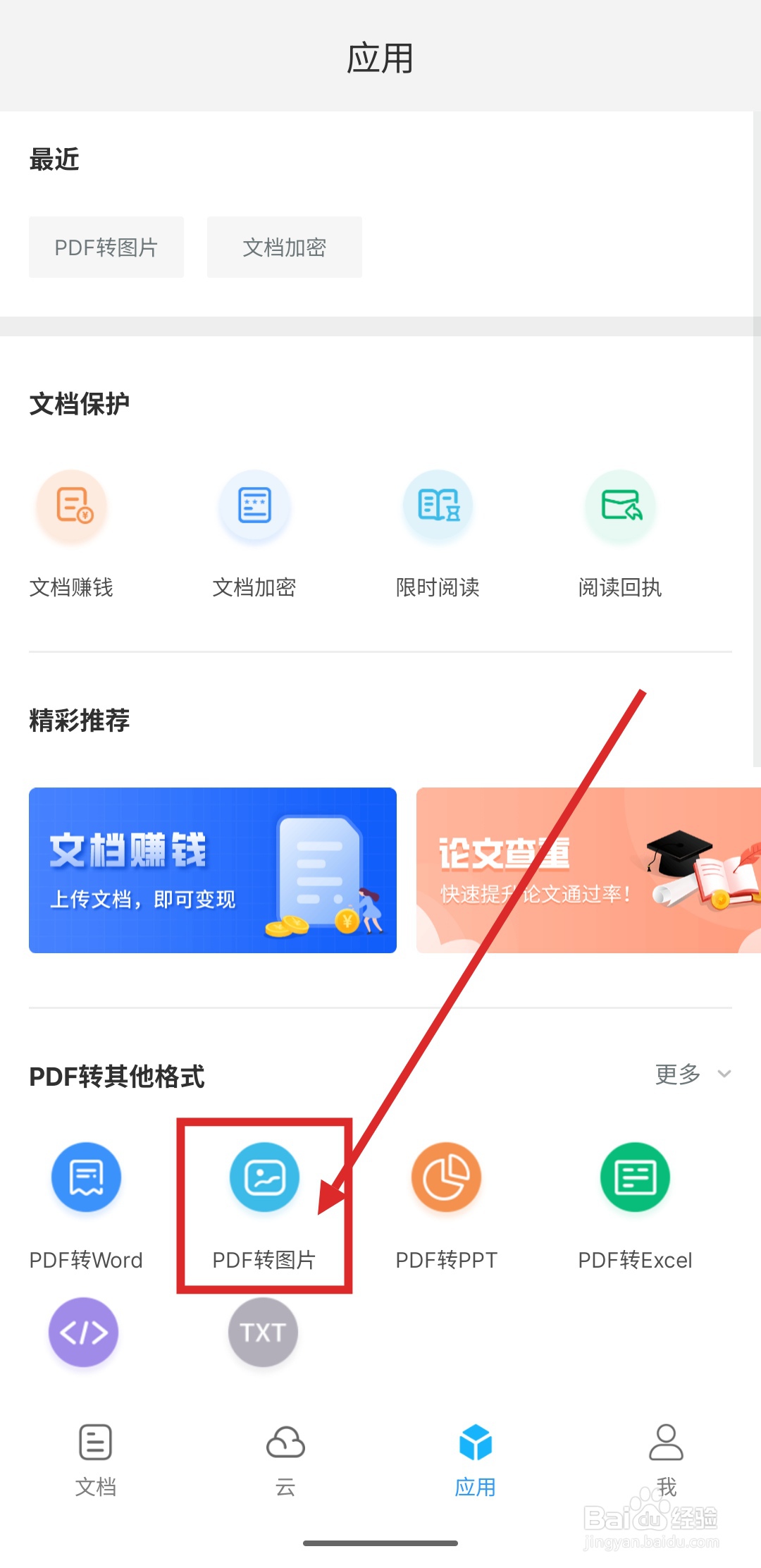Viewport: 761px width, 1568px height.
Task: Open the PDF转Excel converter icon
Action: 633,1176
